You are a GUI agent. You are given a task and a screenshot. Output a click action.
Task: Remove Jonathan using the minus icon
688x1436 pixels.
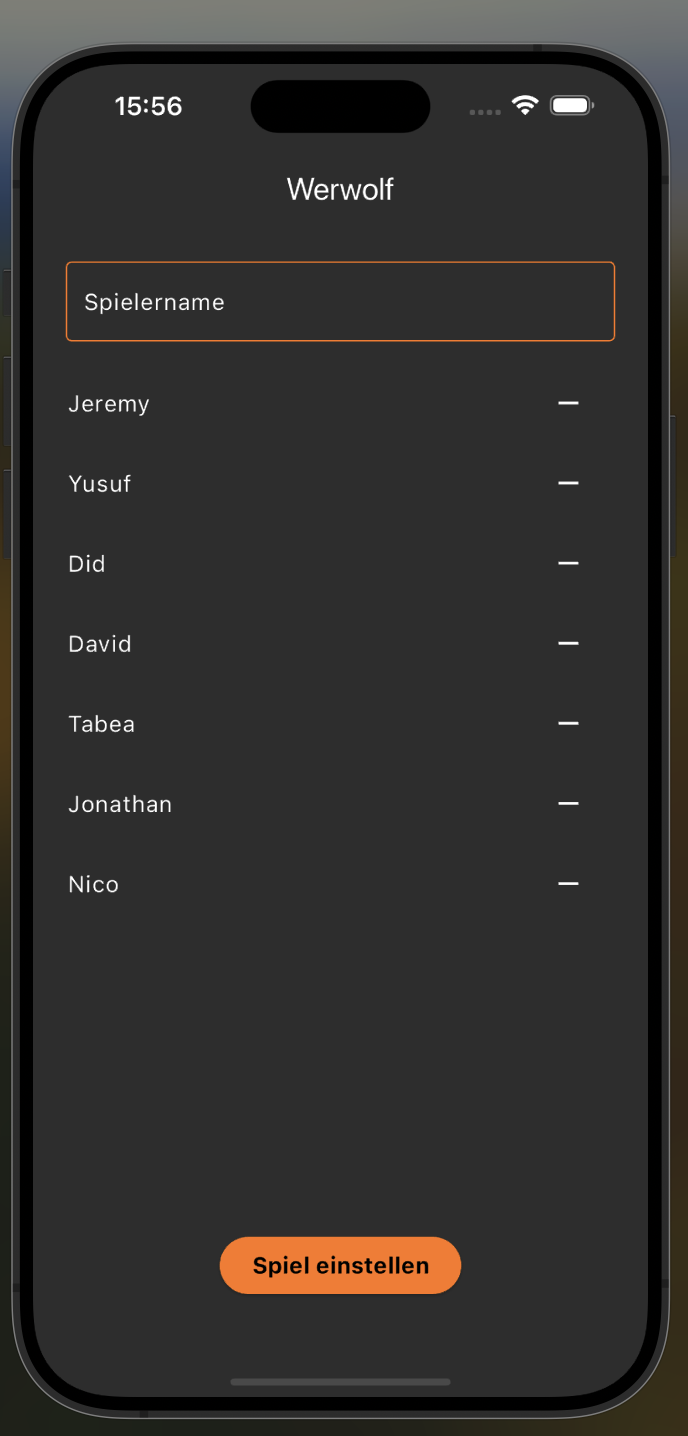pos(568,804)
